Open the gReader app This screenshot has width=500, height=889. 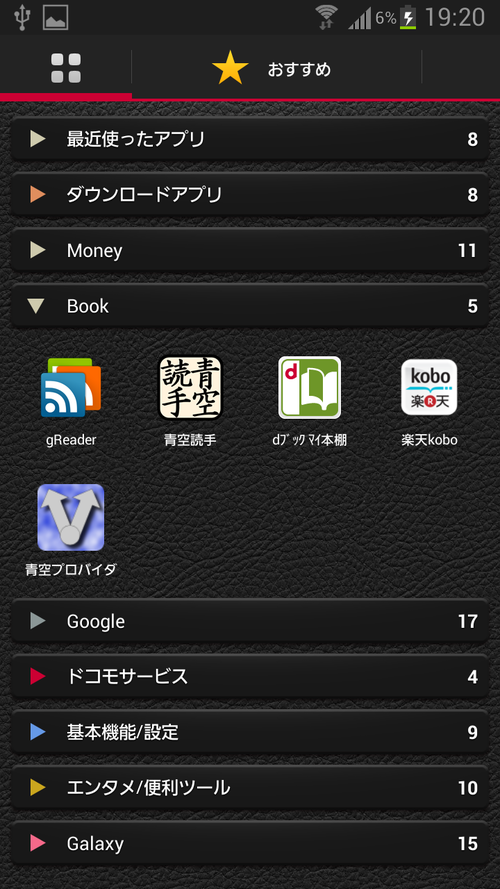(x=71, y=401)
